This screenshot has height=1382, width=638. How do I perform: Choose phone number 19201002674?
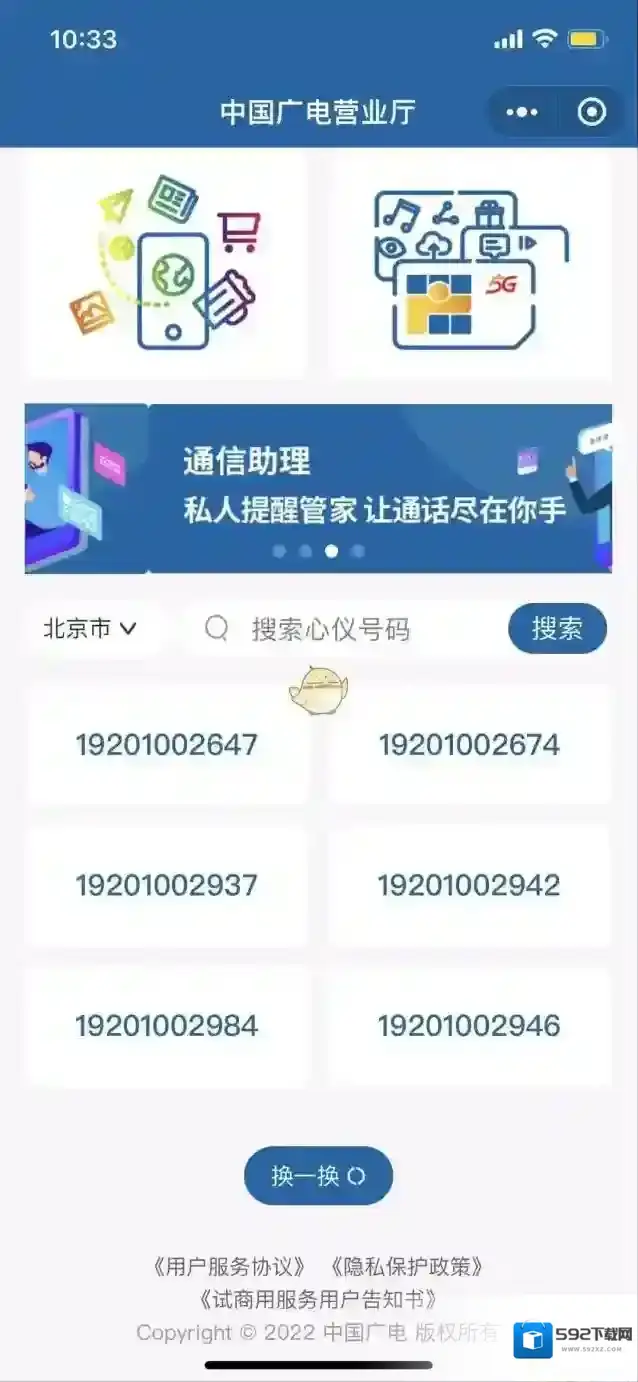pos(469,745)
